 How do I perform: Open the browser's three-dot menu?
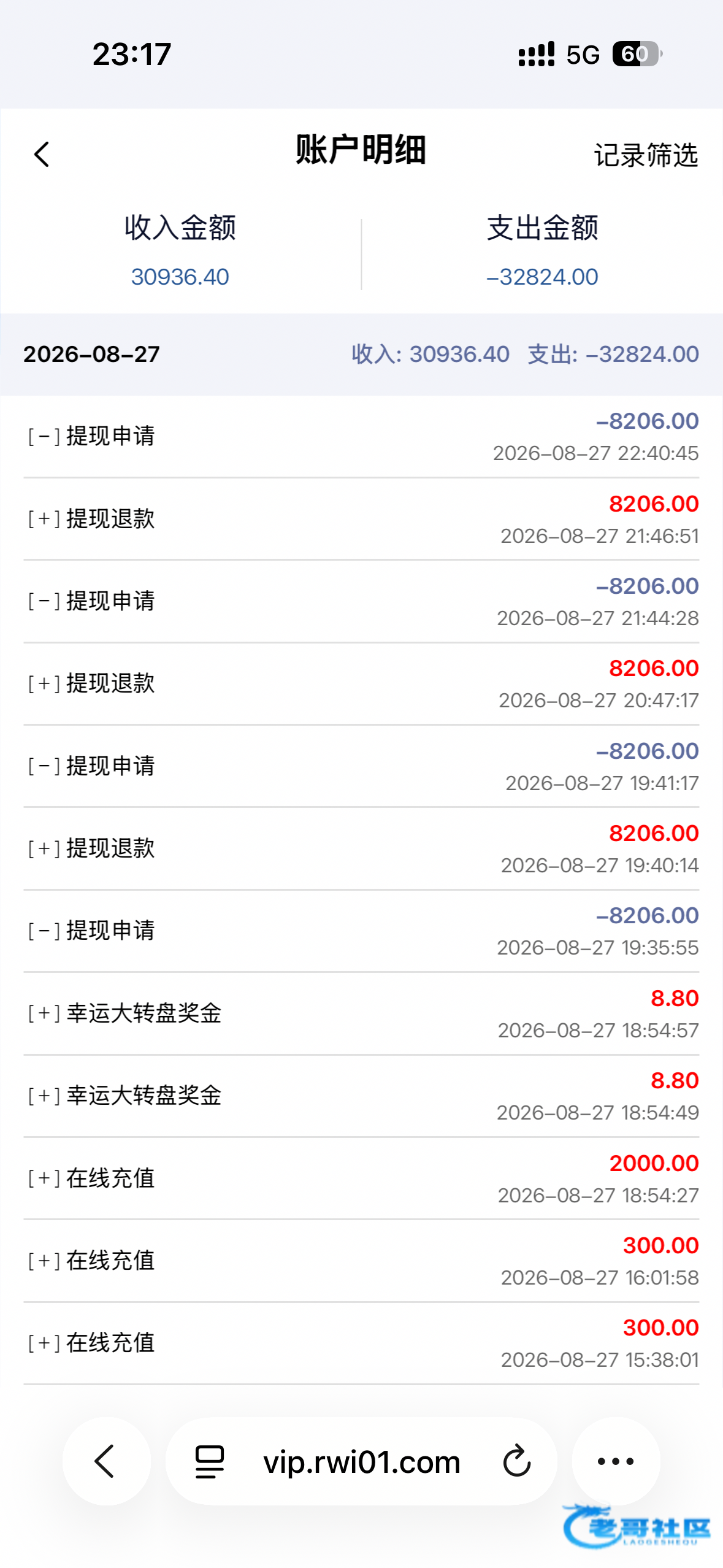(x=616, y=1461)
